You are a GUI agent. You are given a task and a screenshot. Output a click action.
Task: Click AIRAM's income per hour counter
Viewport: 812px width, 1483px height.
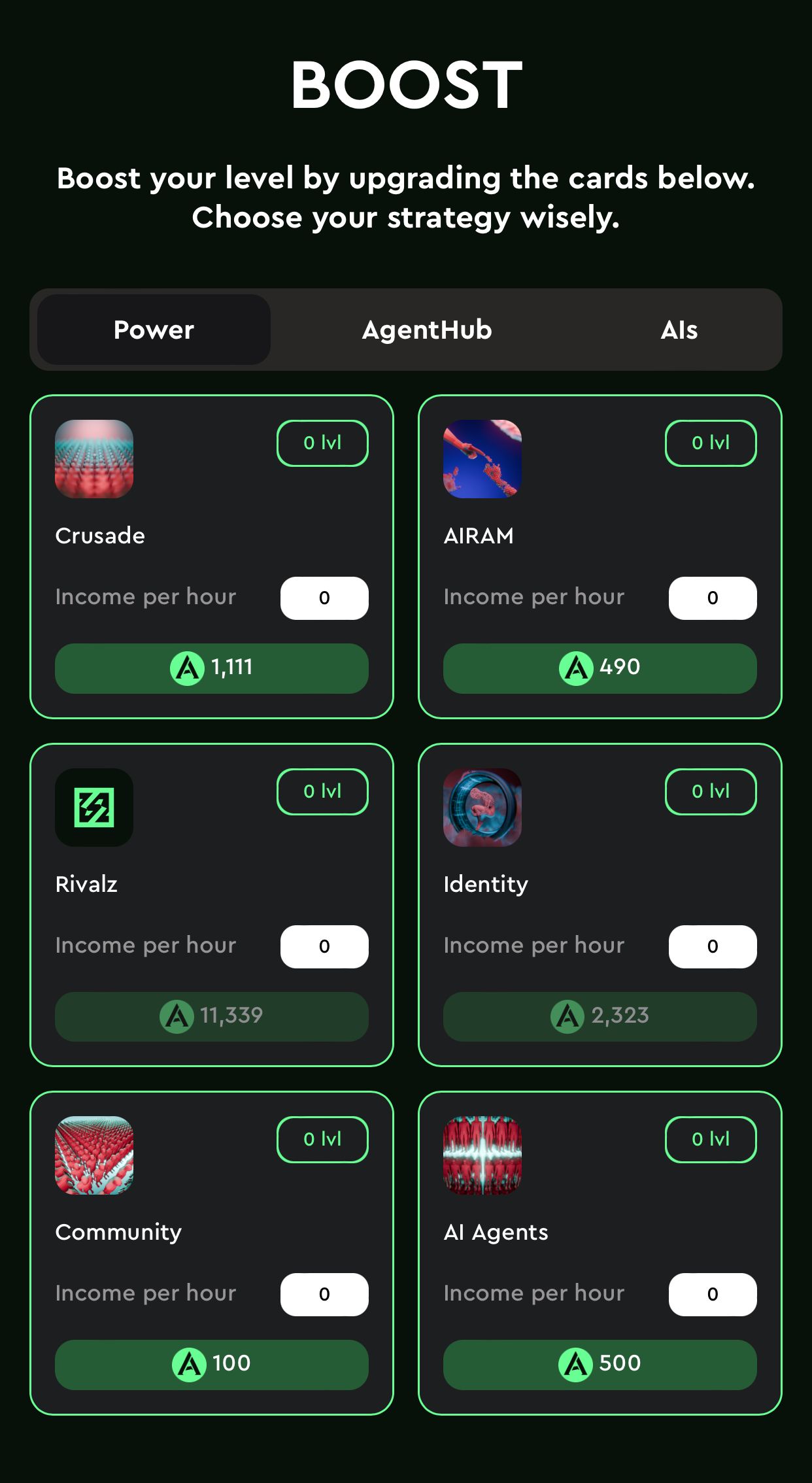click(x=712, y=598)
